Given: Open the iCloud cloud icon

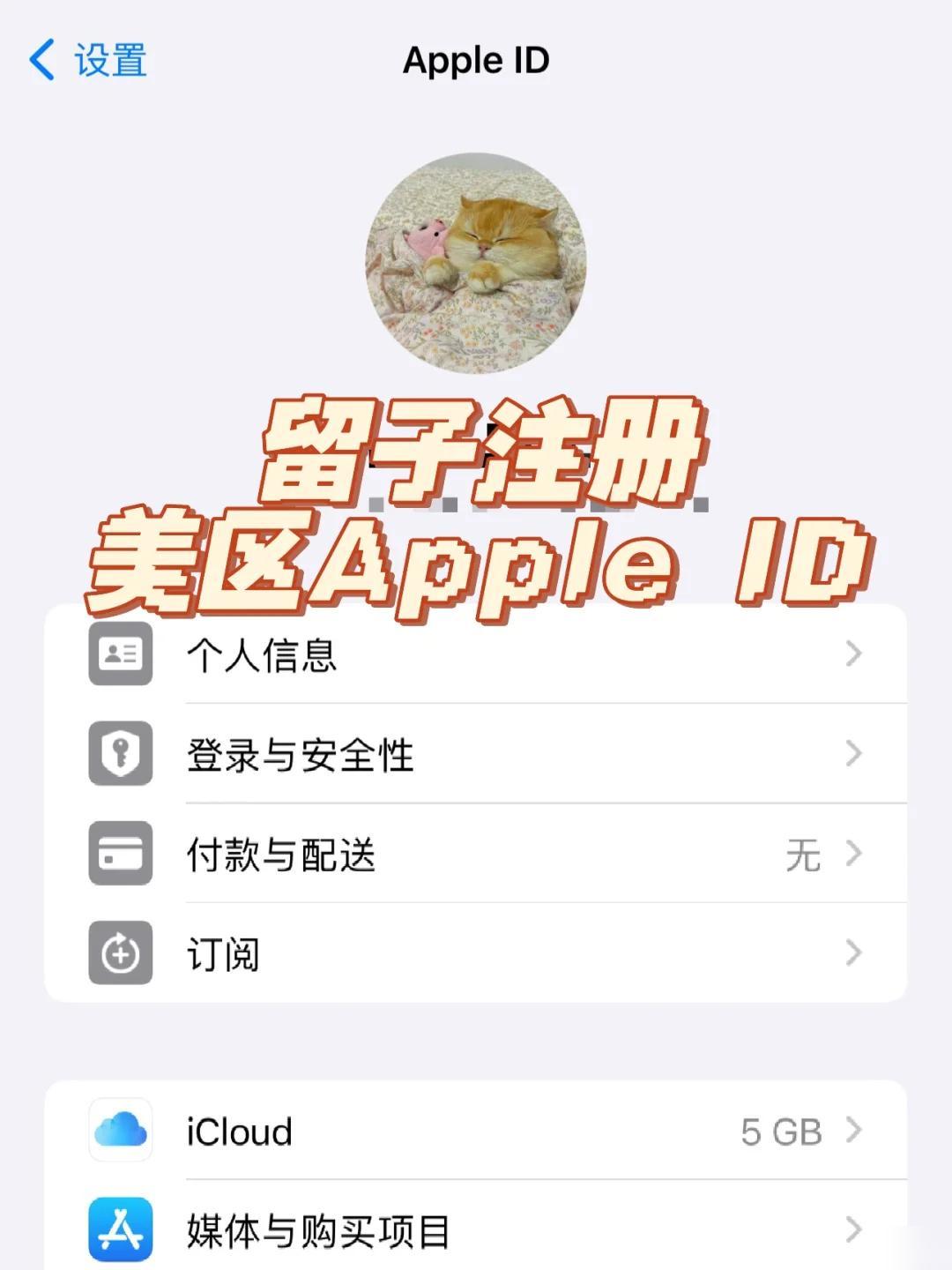Looking at the screenshot, I should pos(121,1132).
